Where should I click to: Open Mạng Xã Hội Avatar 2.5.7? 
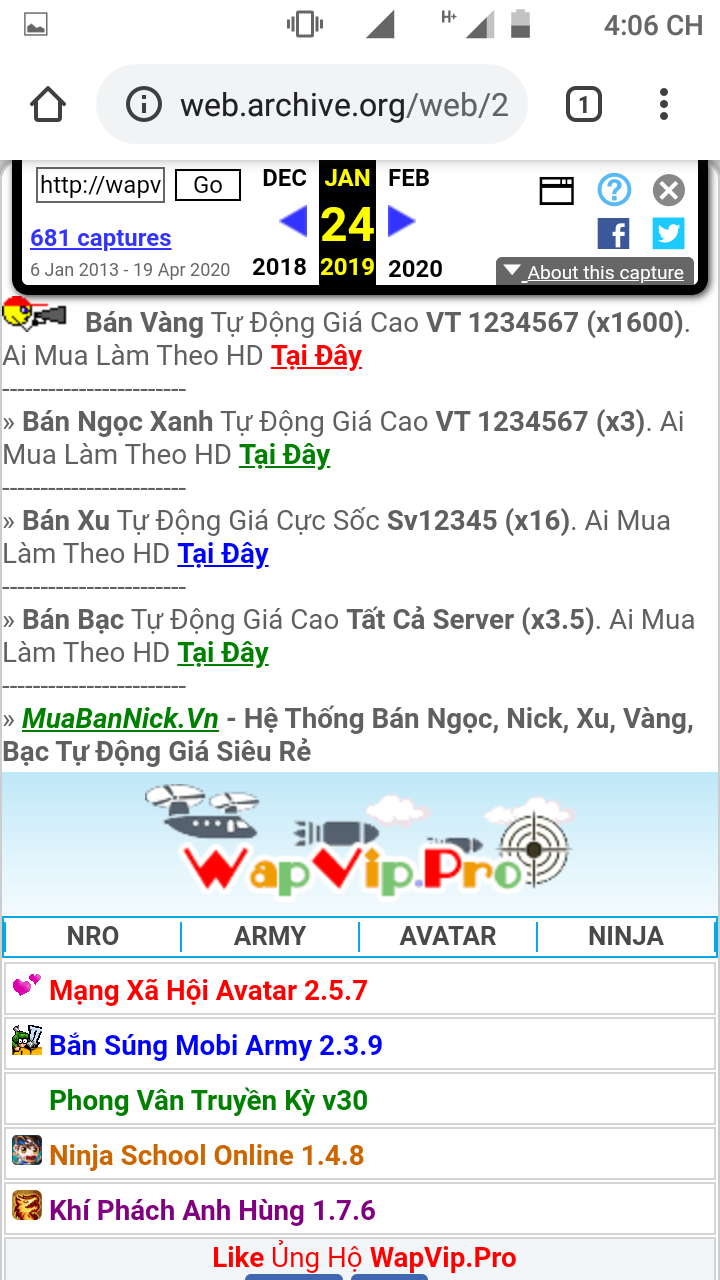[208, 990]
